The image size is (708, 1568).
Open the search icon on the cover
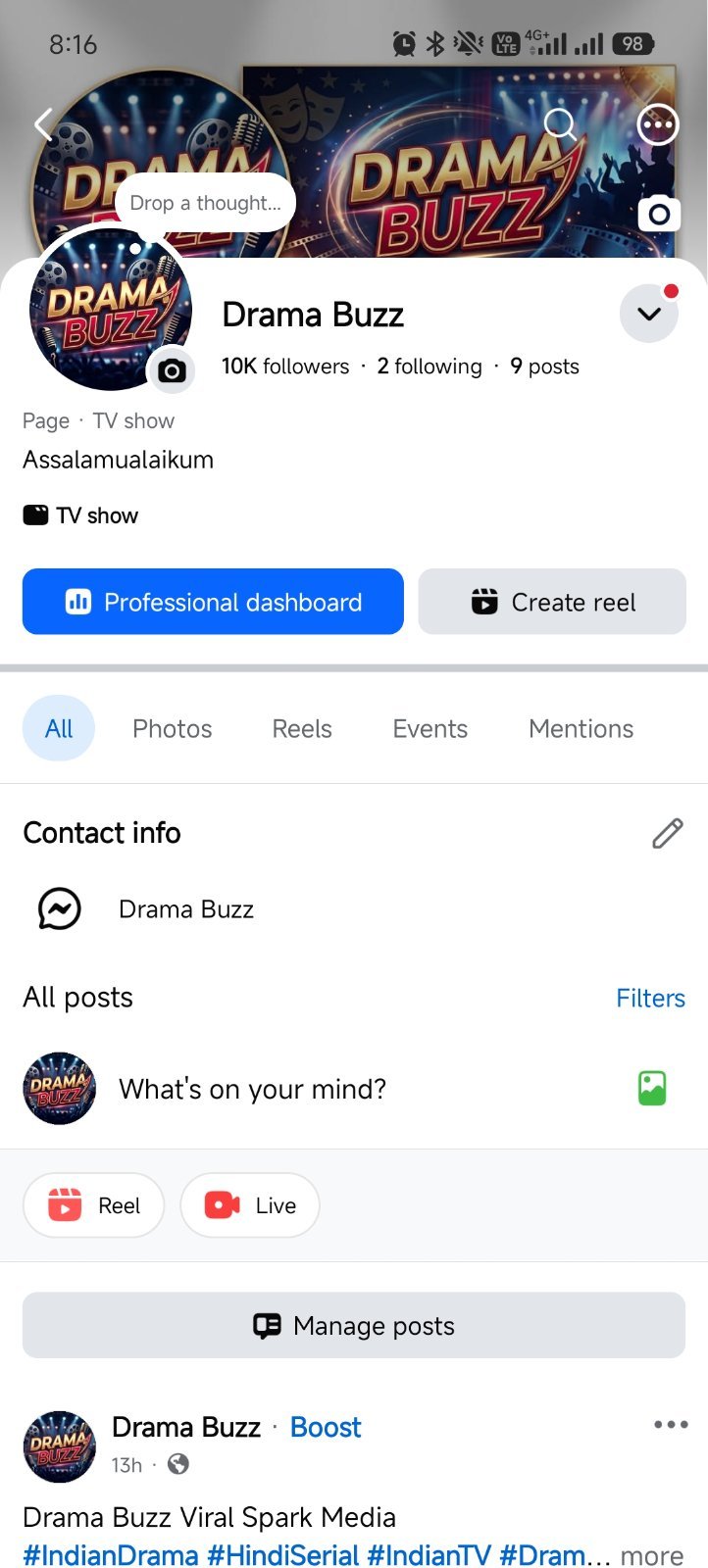point(560,124)
